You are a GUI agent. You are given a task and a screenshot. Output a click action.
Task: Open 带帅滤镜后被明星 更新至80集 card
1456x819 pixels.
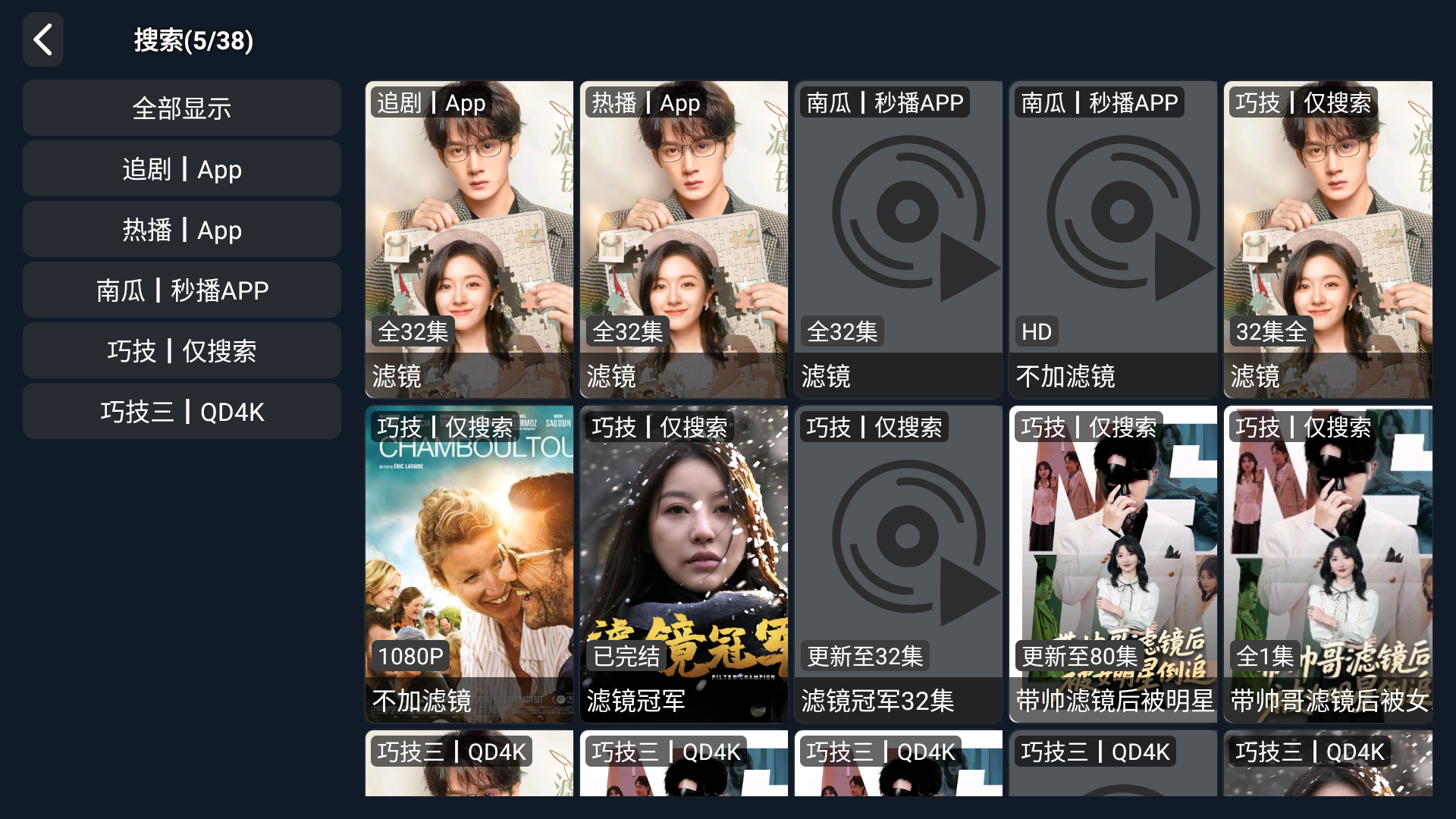[1112, 563]
